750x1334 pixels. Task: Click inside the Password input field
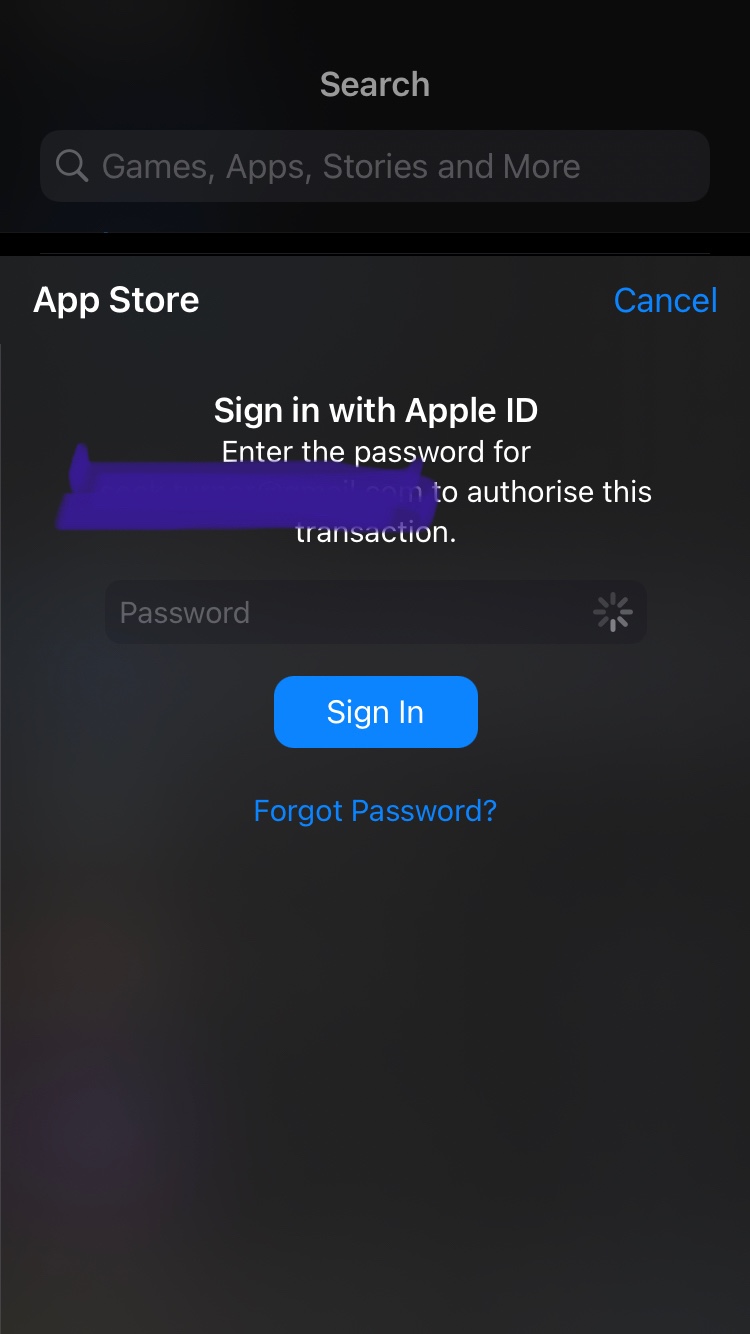click(300, 612)
